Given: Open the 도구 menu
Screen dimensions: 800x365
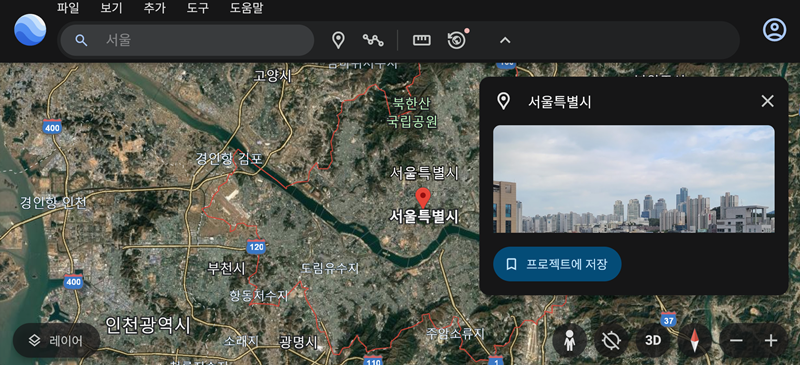Looking at the screenshot, I should coord(197,8).
